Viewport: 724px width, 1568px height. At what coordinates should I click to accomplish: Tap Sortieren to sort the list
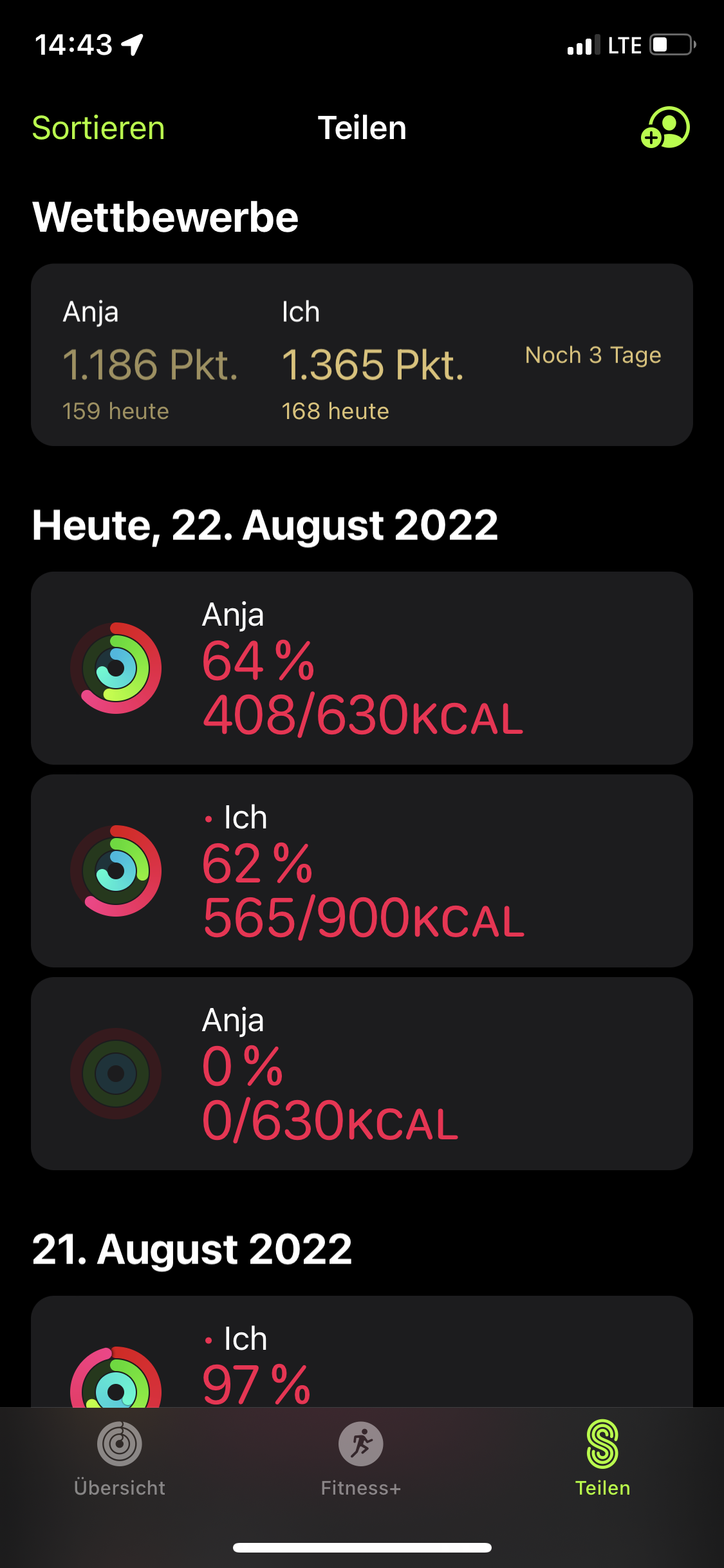point(98,128)
